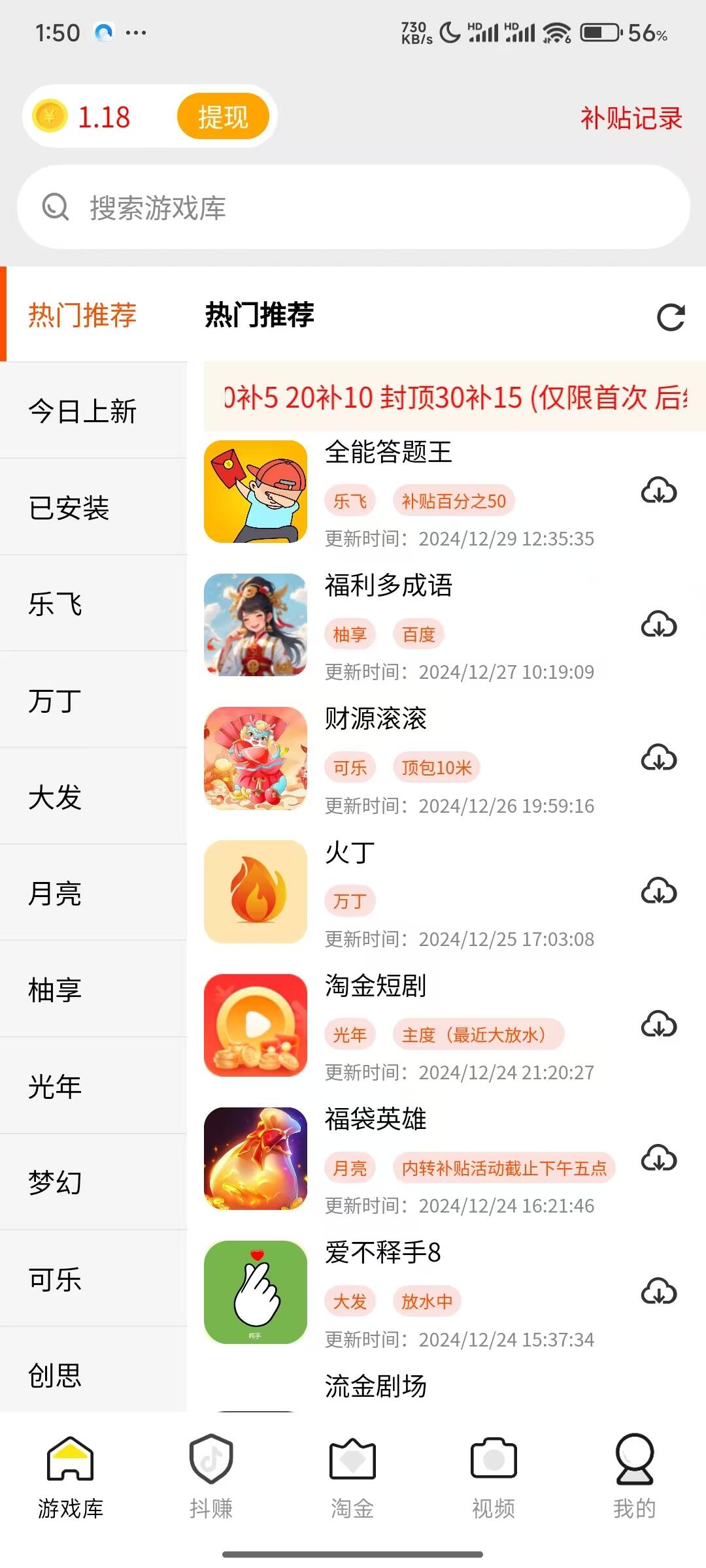Select the 已安装 category

pyautogui.click(x=69, y=508)
